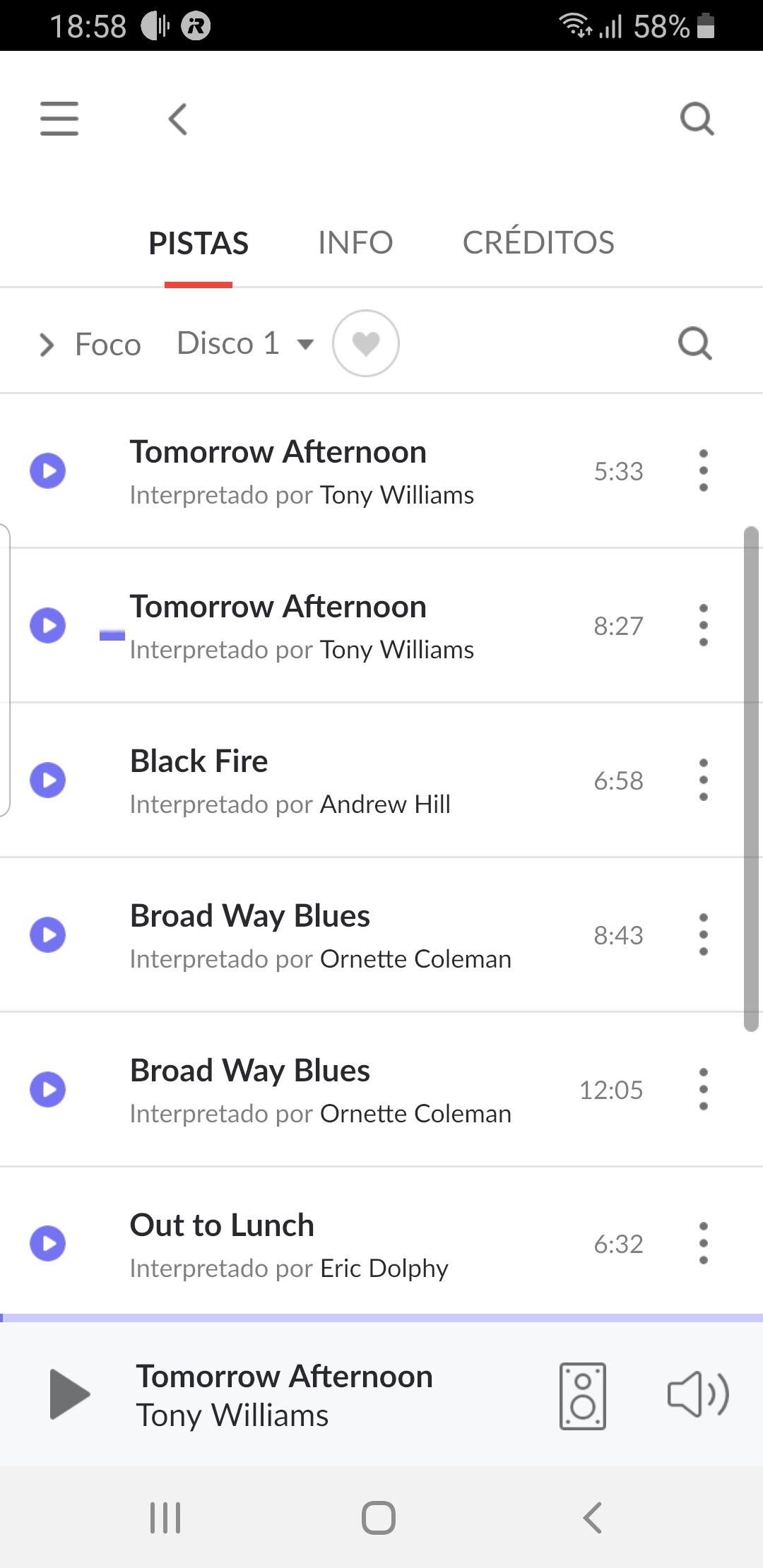
Task: Open options for Black Fire
Action: point(703,780)
